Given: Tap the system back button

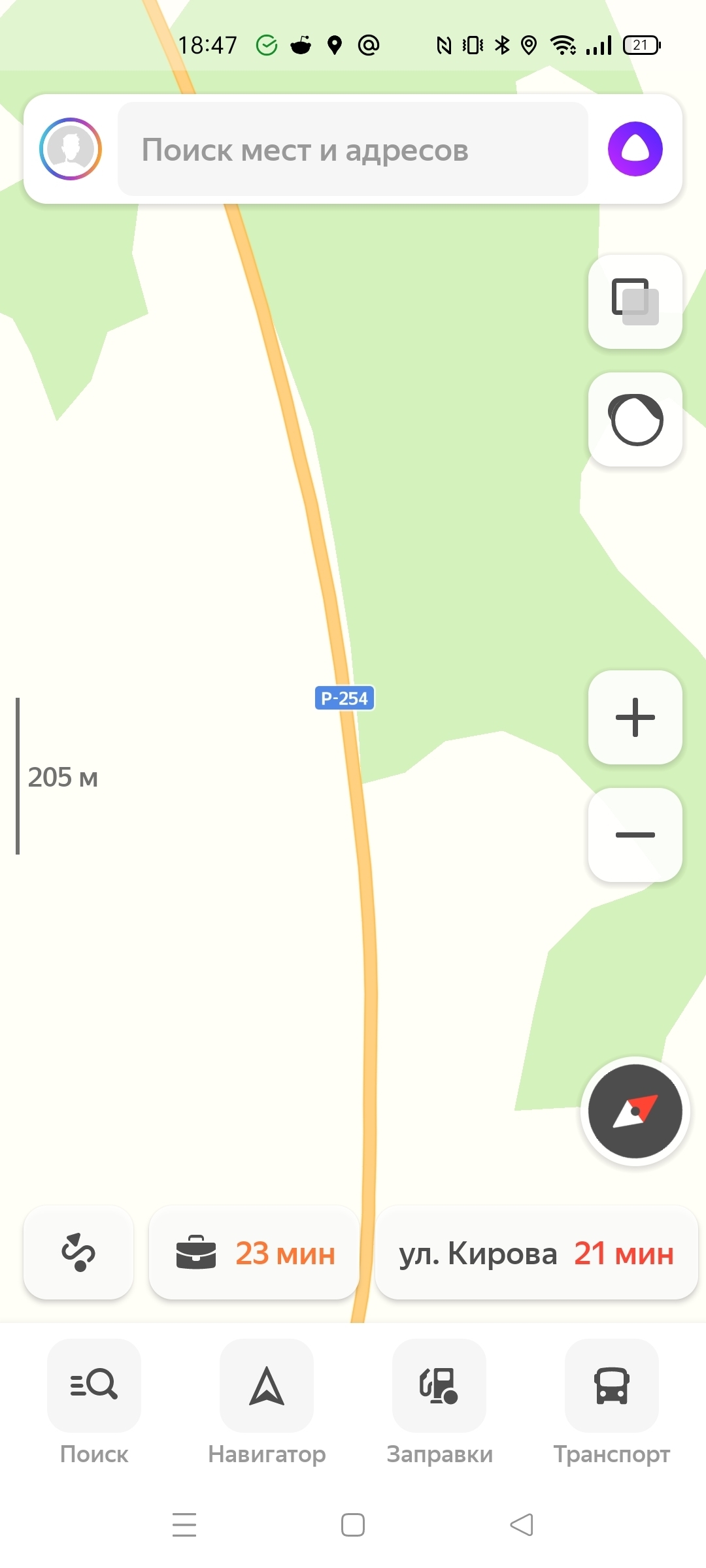Looking at the screenshot, I should click(x=522, y=1525).
